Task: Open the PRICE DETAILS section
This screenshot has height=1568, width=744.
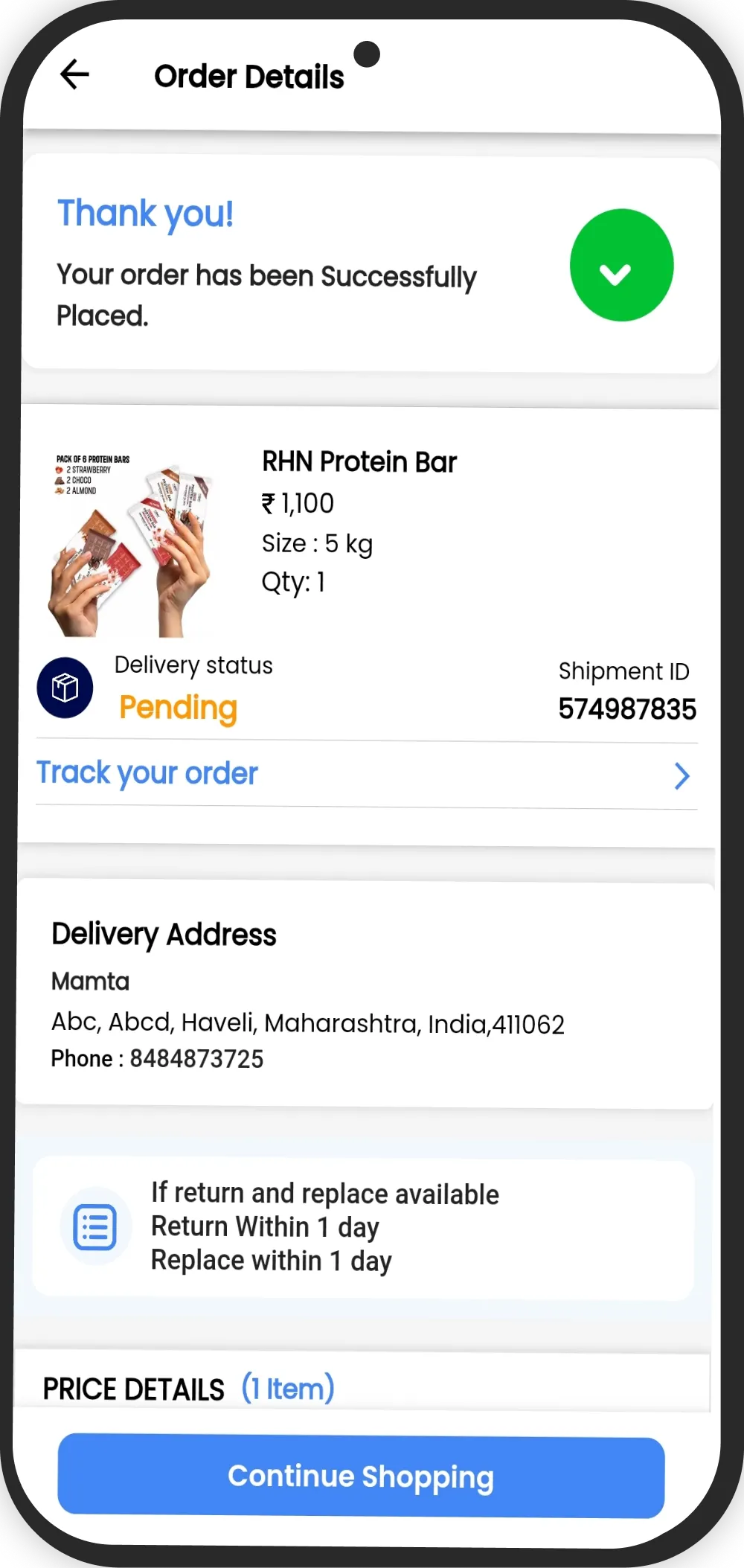Action: pyautogui.click(x=134, y=1389)
